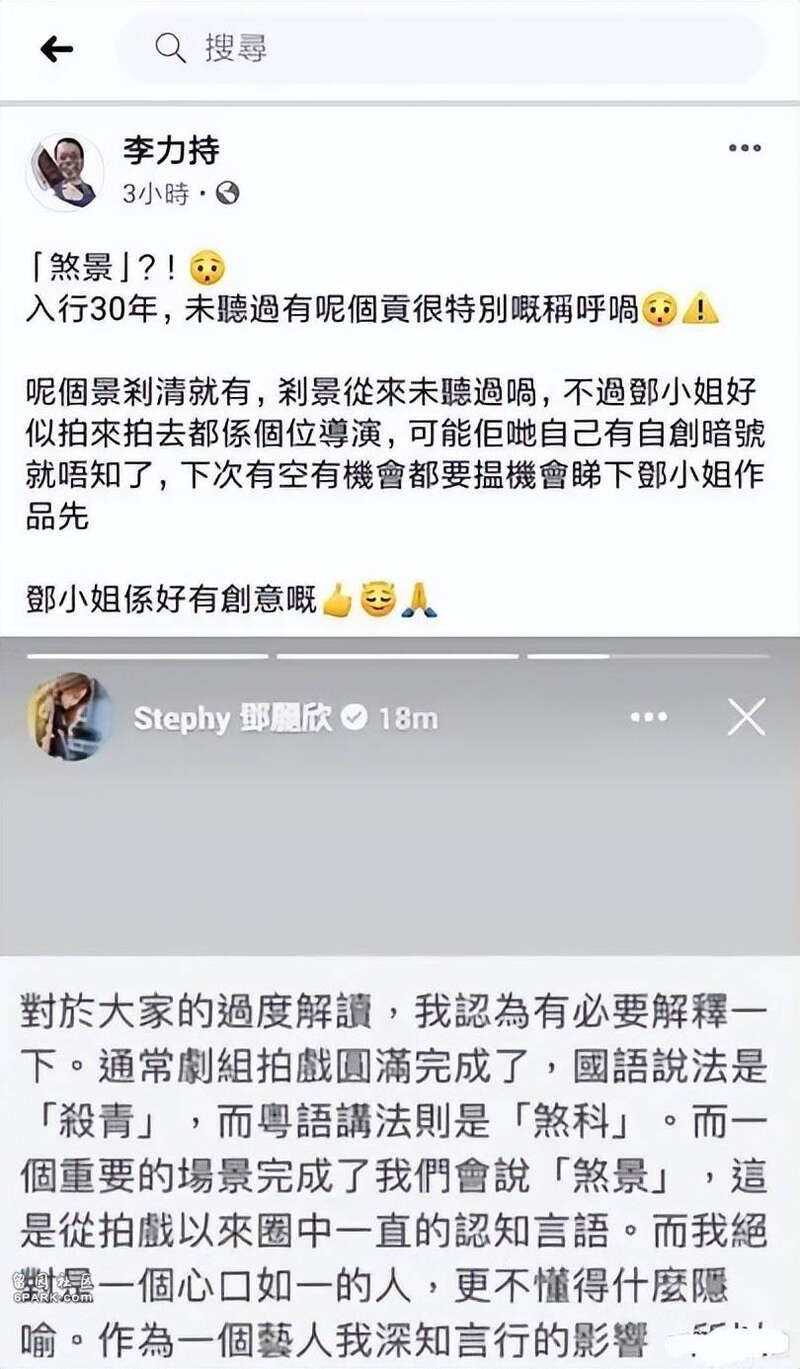Open the attached story screenshot image
The image size is (800, 1369).
pos(400,1000)
